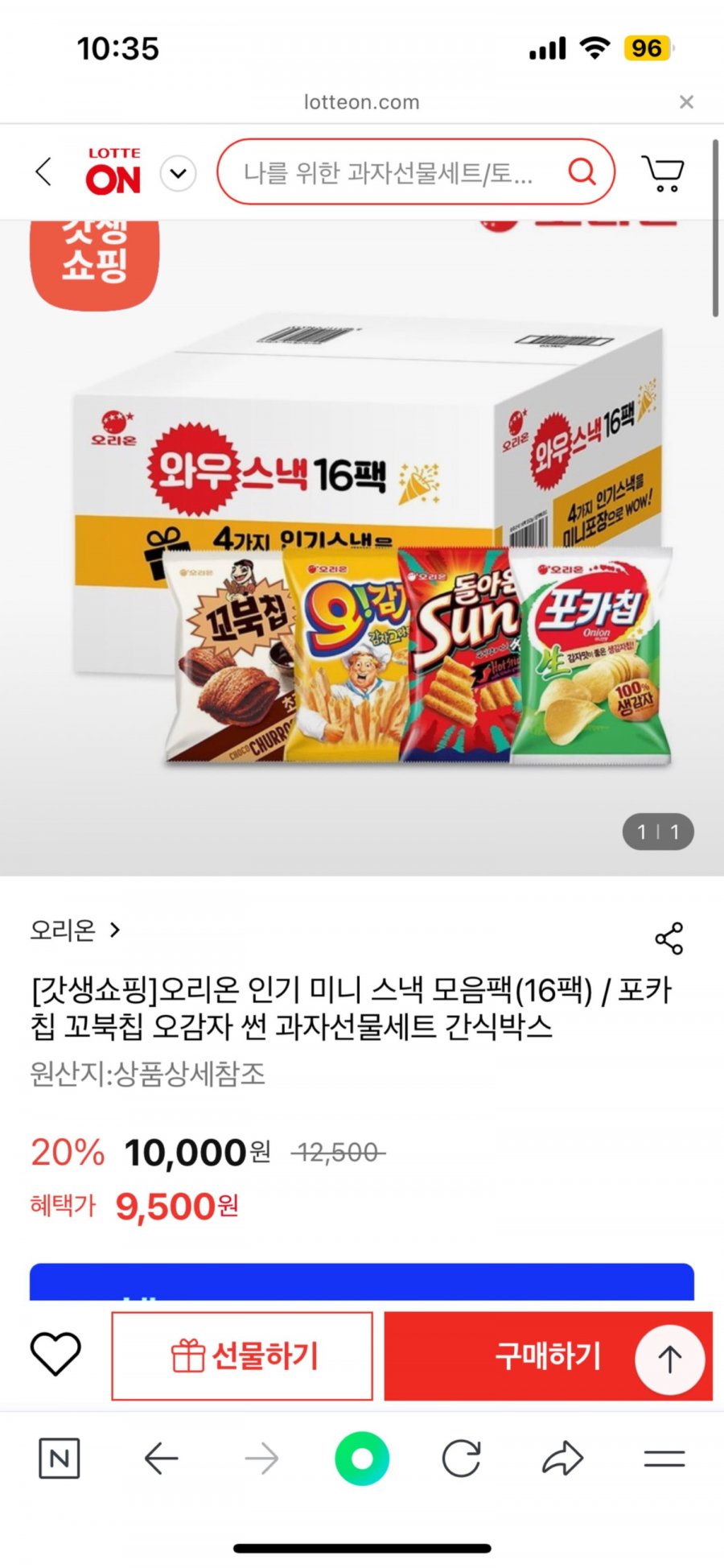724x1568 pixels.
Task: Go back with the LotteON header arrow
Action: (x=44, y=172)
